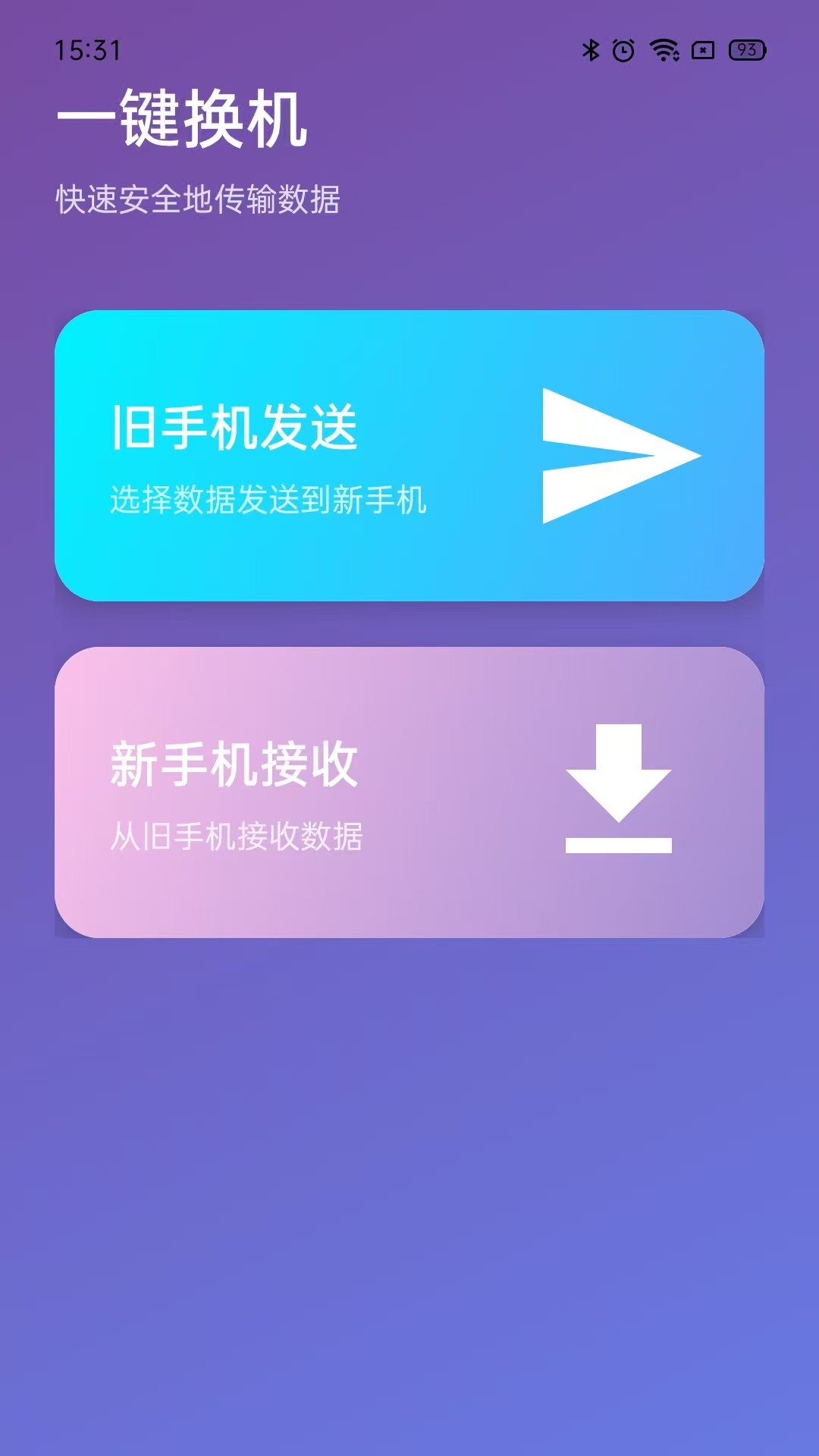The height and width of the screenshot is (1456, 819).
Task: Tap 选择数据发送到新手机 description text
Action: (x=269, y=497)
